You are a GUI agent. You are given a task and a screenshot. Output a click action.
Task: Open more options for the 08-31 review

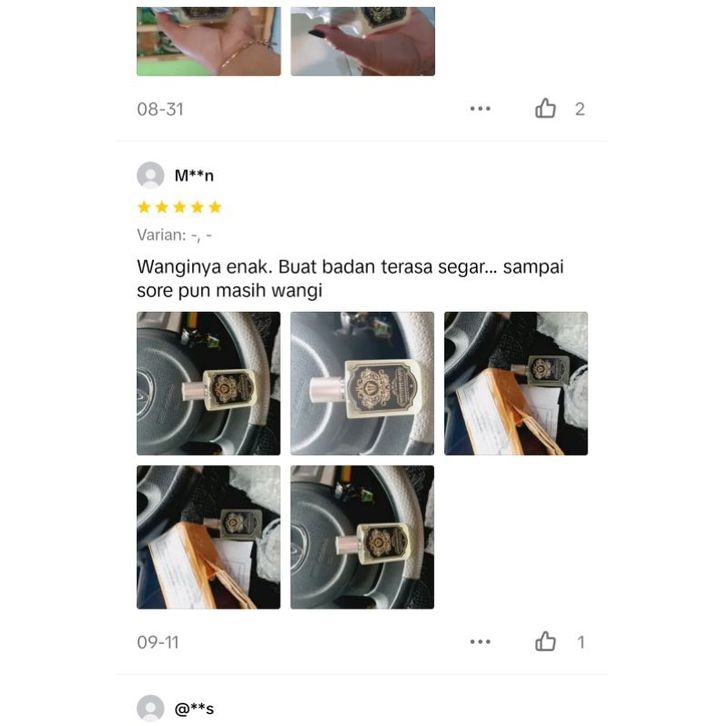[480, 109]
